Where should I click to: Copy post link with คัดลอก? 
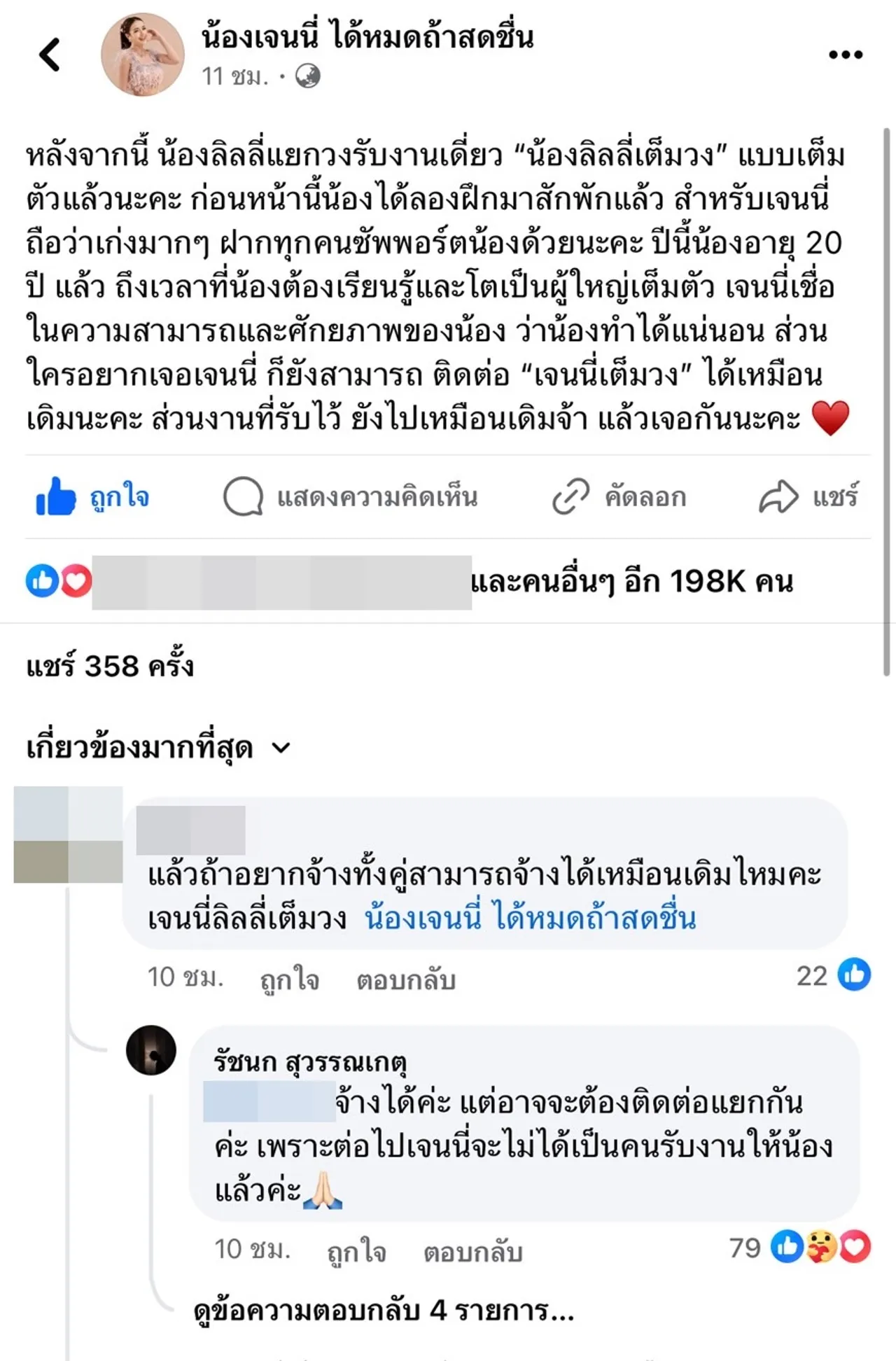[x=619, y=497]
